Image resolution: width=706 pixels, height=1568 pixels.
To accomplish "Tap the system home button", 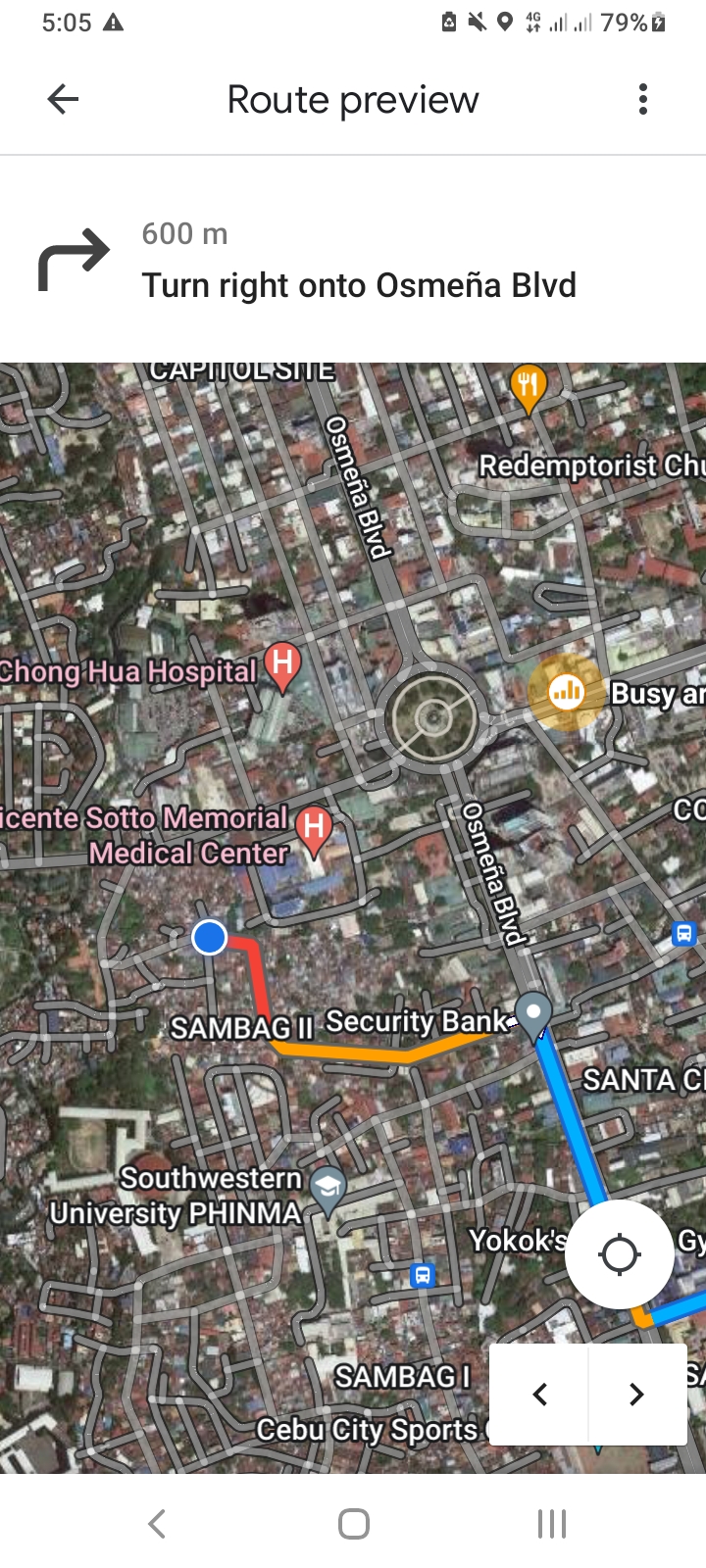I will click(x=353, y=1524).
